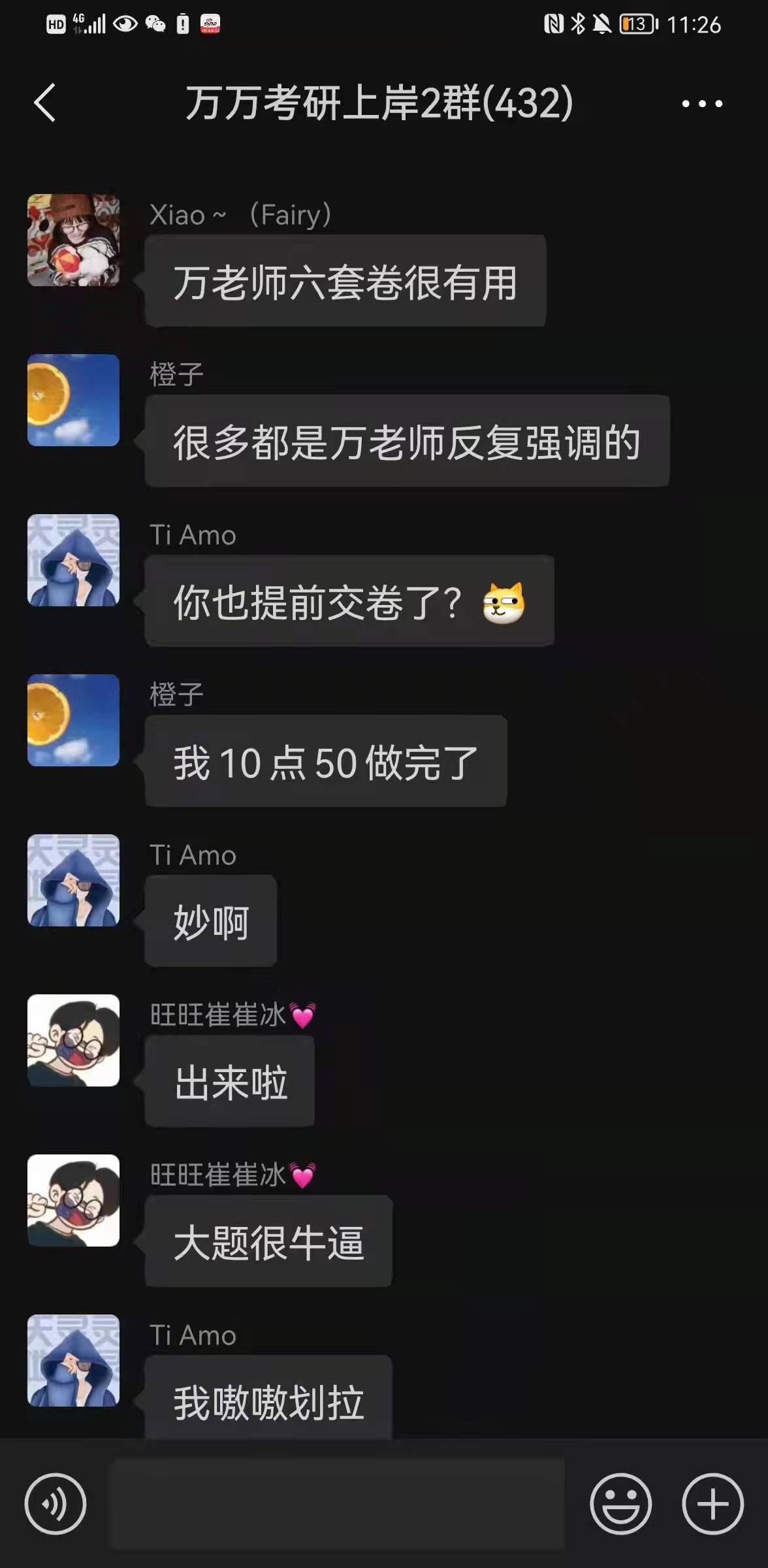This screenshot has width=768, height=1568.
Task: Open Xiao ~ (Fairy)'s profile avatar
Action: pos(73,240)
